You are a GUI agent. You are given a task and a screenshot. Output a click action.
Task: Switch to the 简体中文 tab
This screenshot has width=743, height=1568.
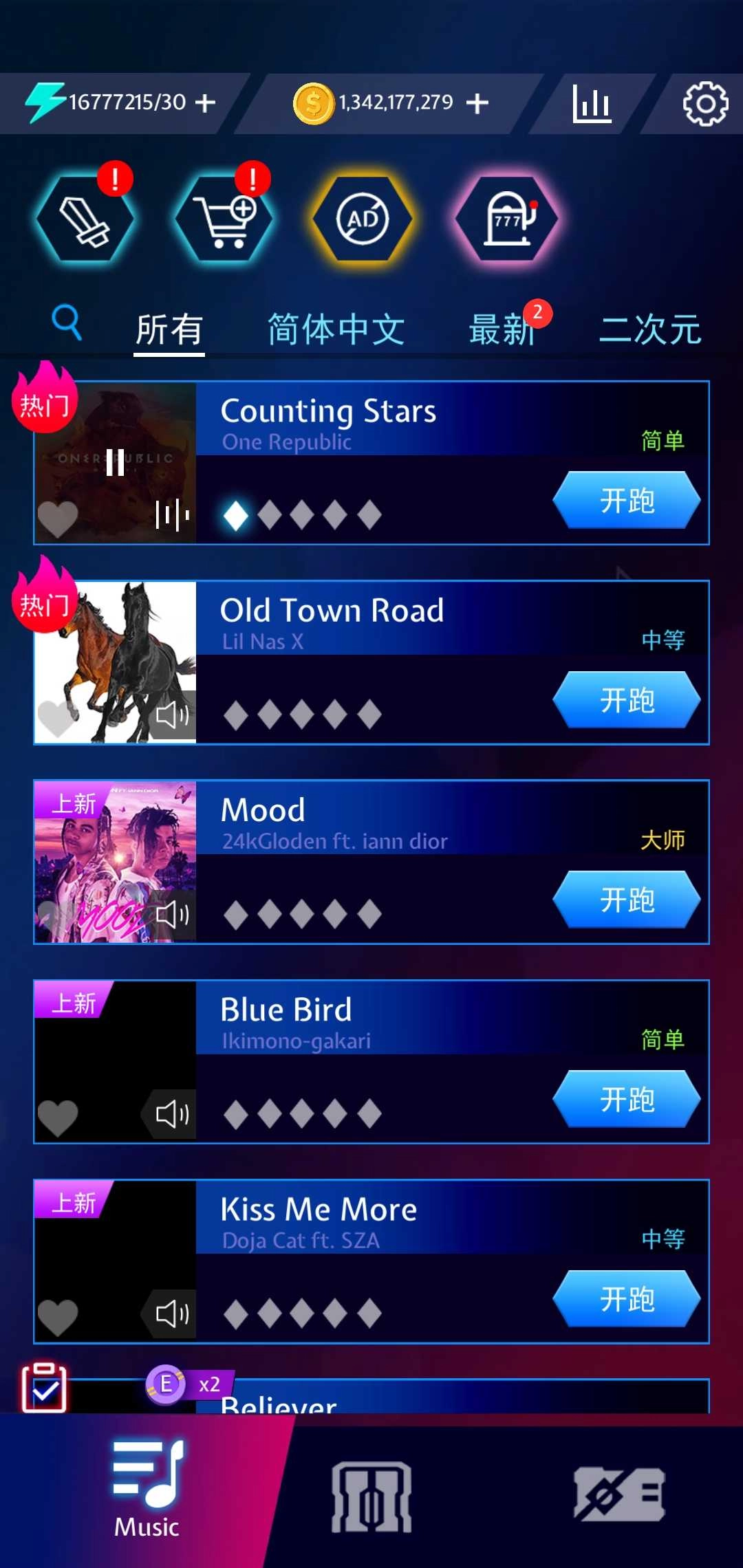pyautogui.click(x=336, y=329)
